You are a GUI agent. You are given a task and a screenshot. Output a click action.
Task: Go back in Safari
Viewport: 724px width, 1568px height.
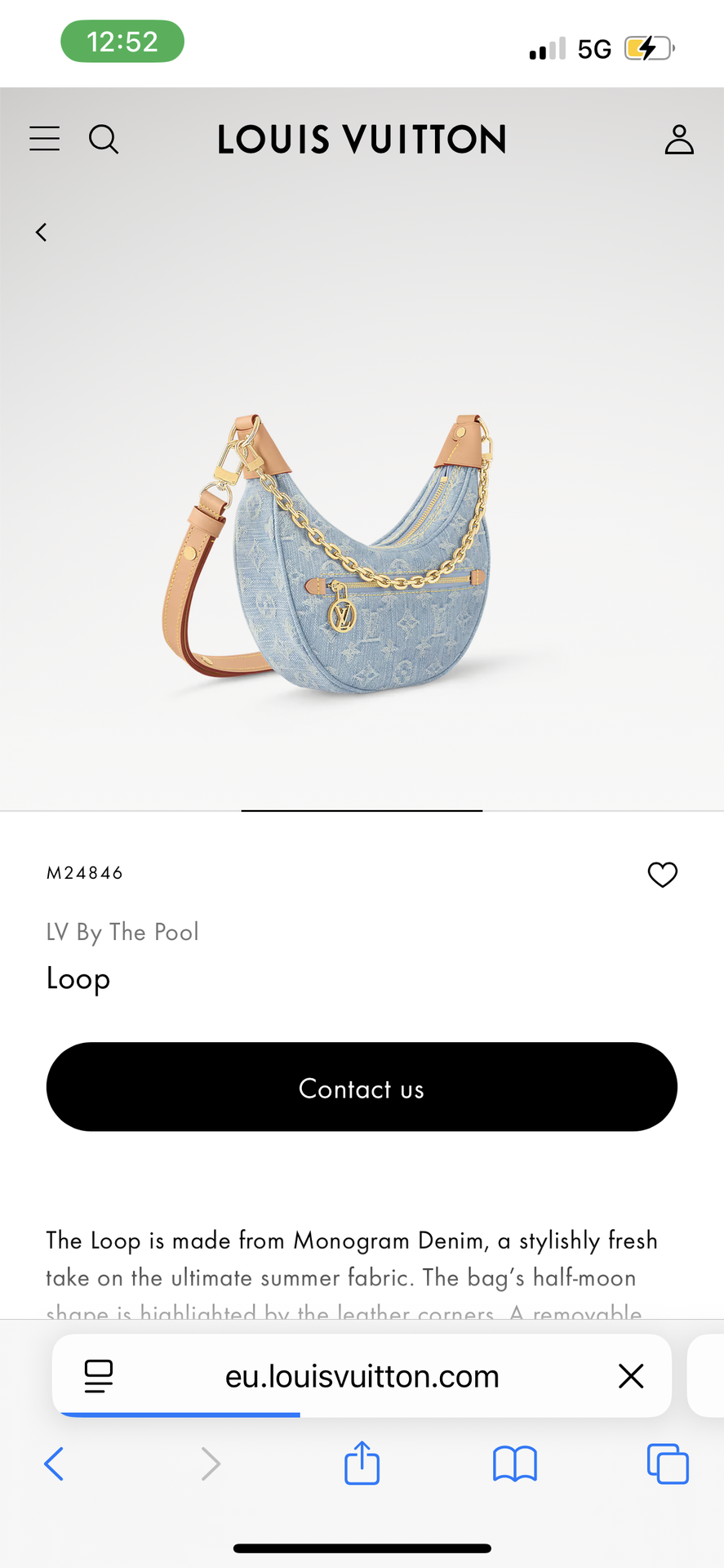(x=54, y=1463)
